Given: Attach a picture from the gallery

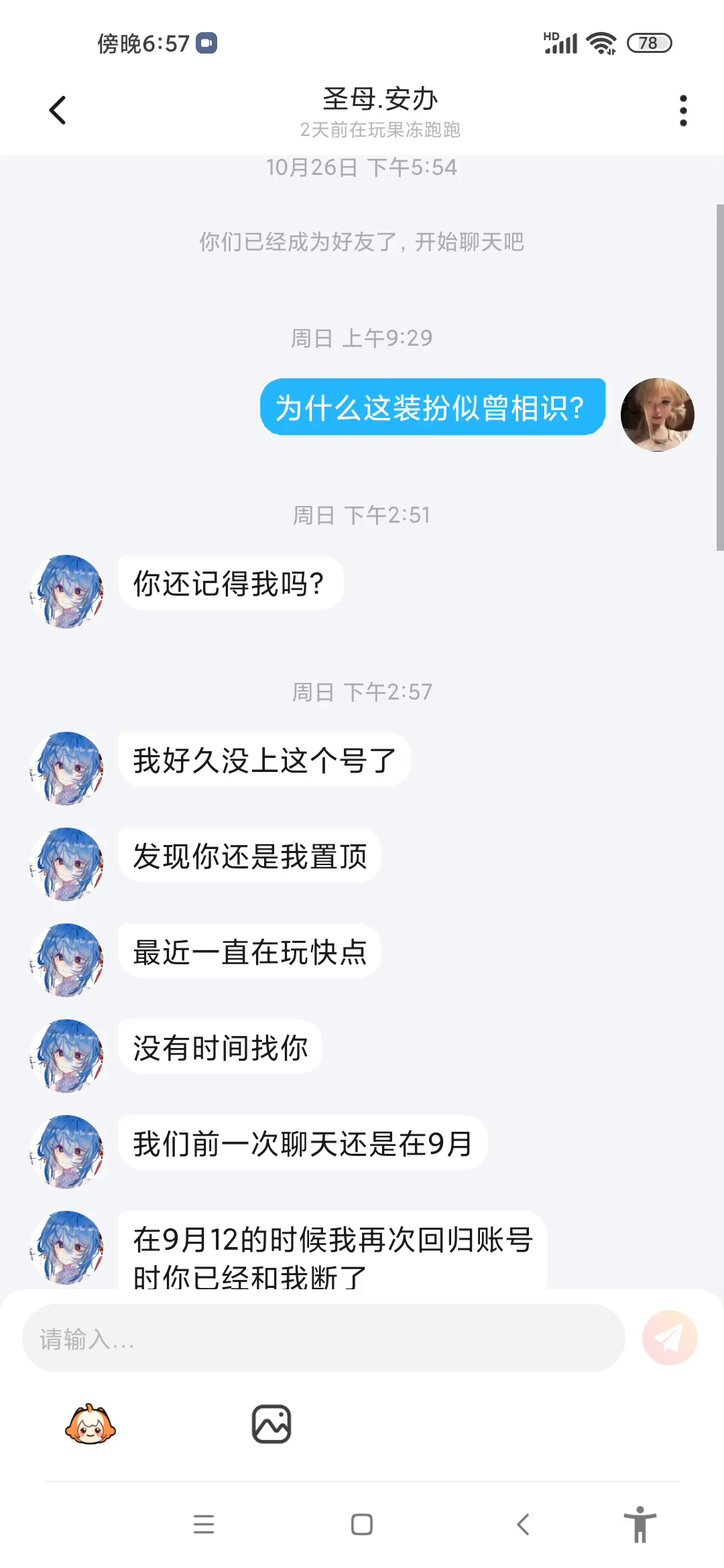Looking at the screenshot, I should (x=271, y=1424).
